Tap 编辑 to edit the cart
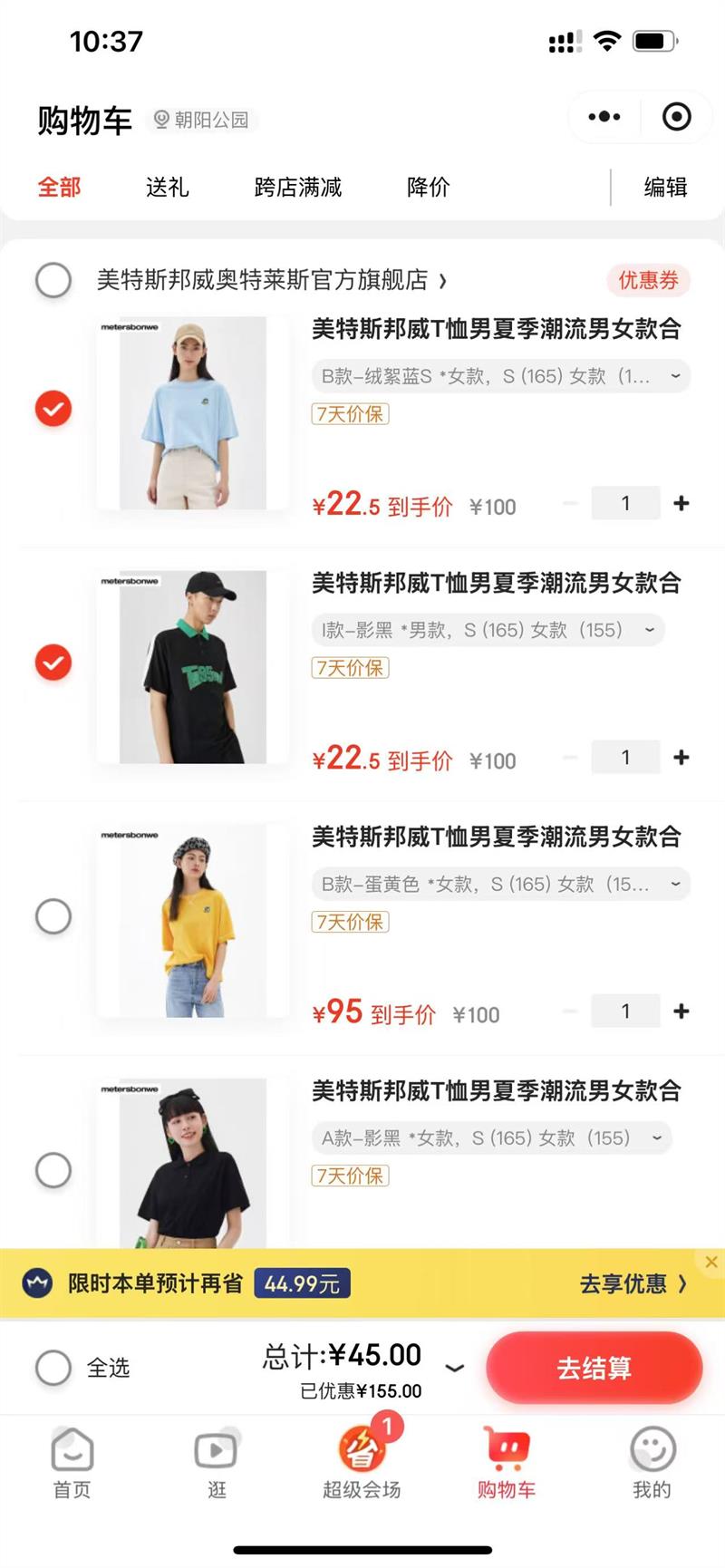The image size is (725, 1568). (665, 187)
